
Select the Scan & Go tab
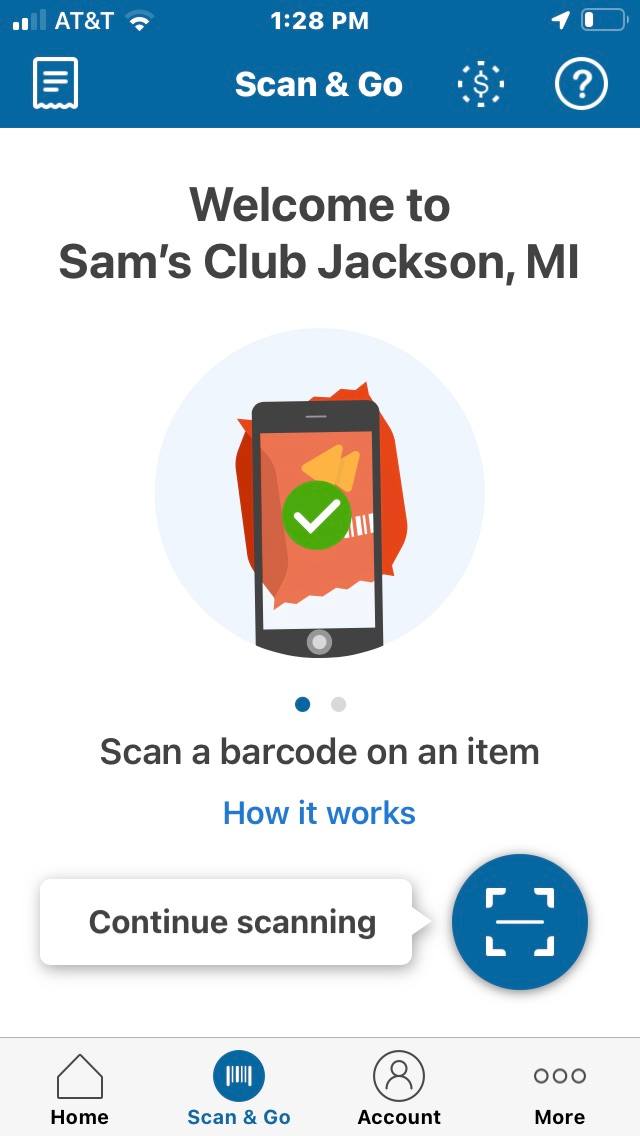click(239, 1089)
